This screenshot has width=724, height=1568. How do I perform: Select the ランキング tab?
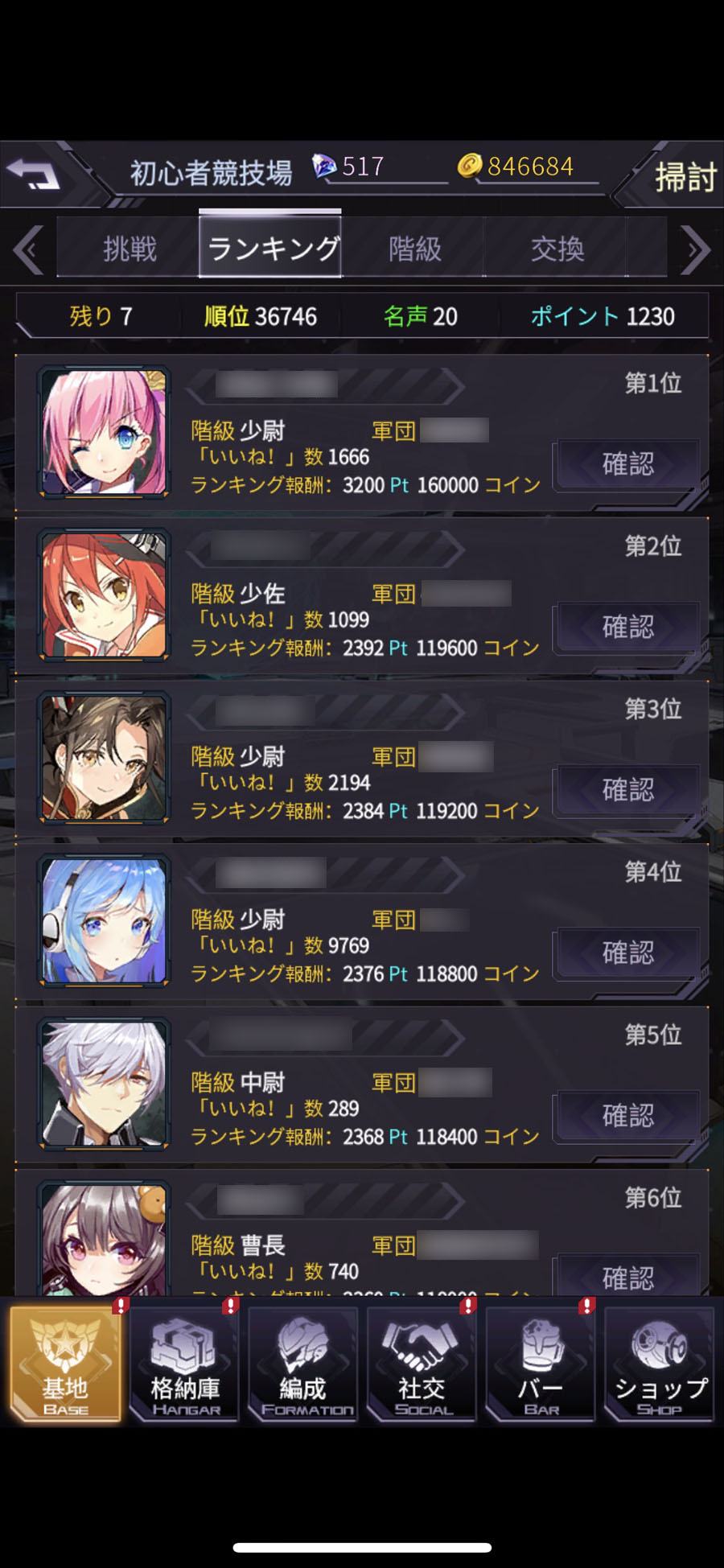click(271, 248)
